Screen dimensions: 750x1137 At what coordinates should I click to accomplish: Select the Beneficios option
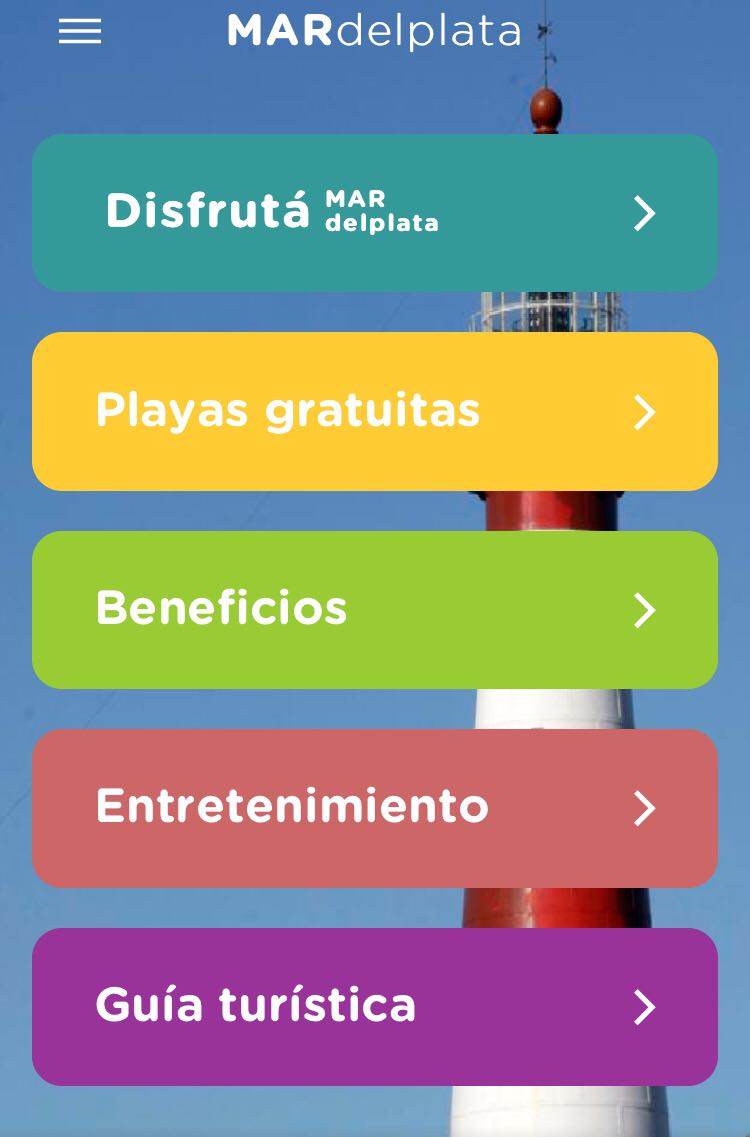click(374, 609)
